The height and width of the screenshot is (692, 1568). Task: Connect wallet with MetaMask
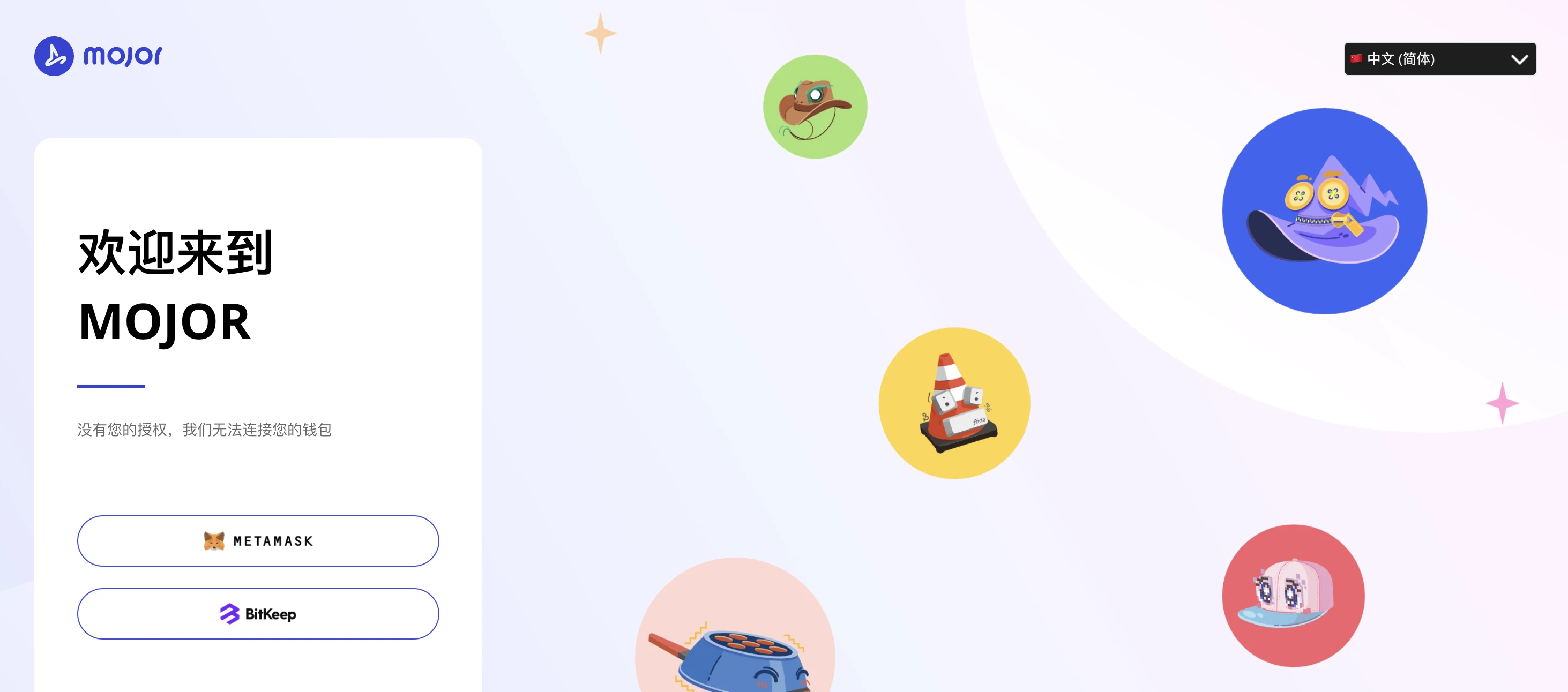257,540
